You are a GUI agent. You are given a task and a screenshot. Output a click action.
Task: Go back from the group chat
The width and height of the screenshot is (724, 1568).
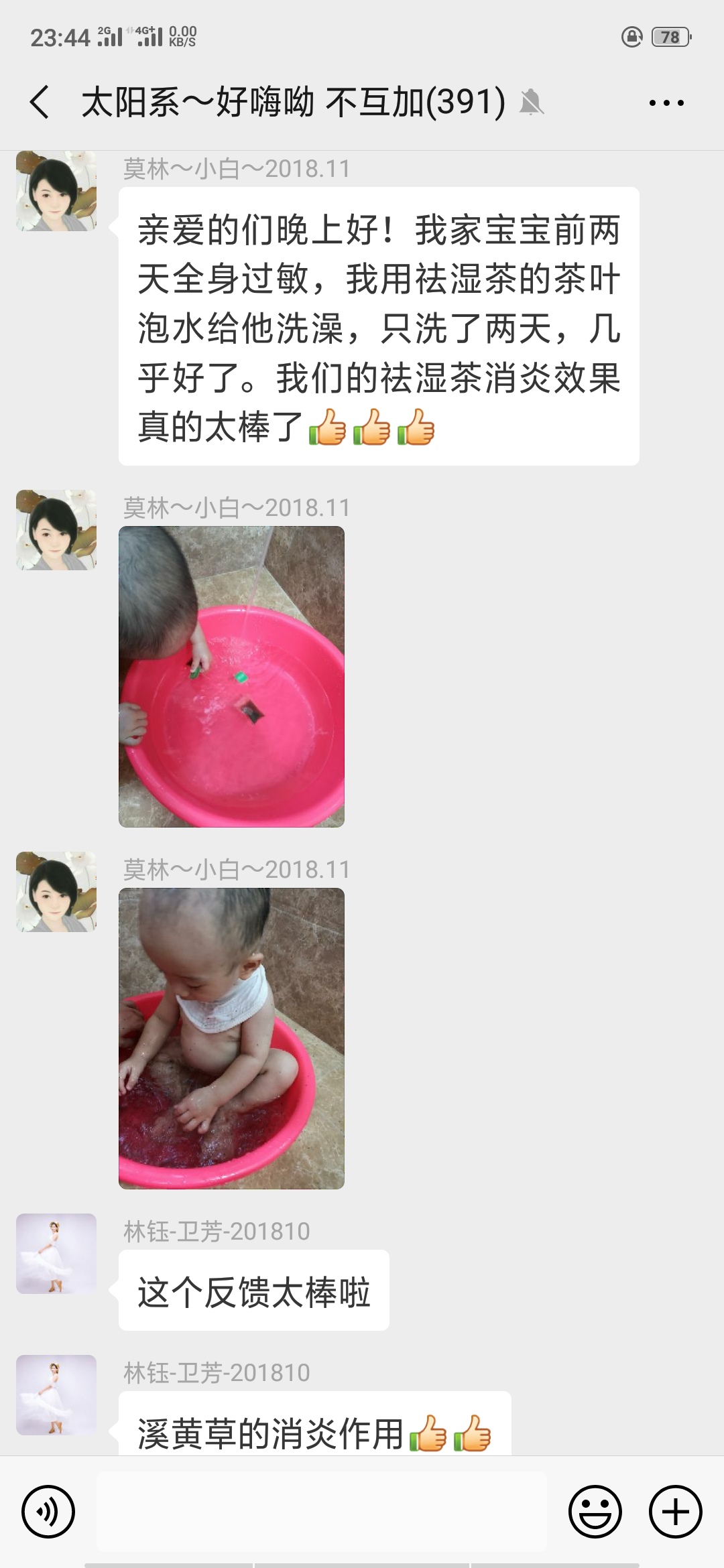pyautogui.click(x=40, y=103)
